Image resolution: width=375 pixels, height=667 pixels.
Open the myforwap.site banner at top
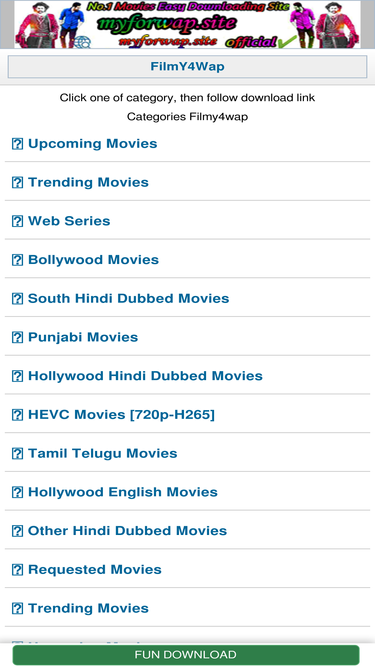[x=187, y=24]
